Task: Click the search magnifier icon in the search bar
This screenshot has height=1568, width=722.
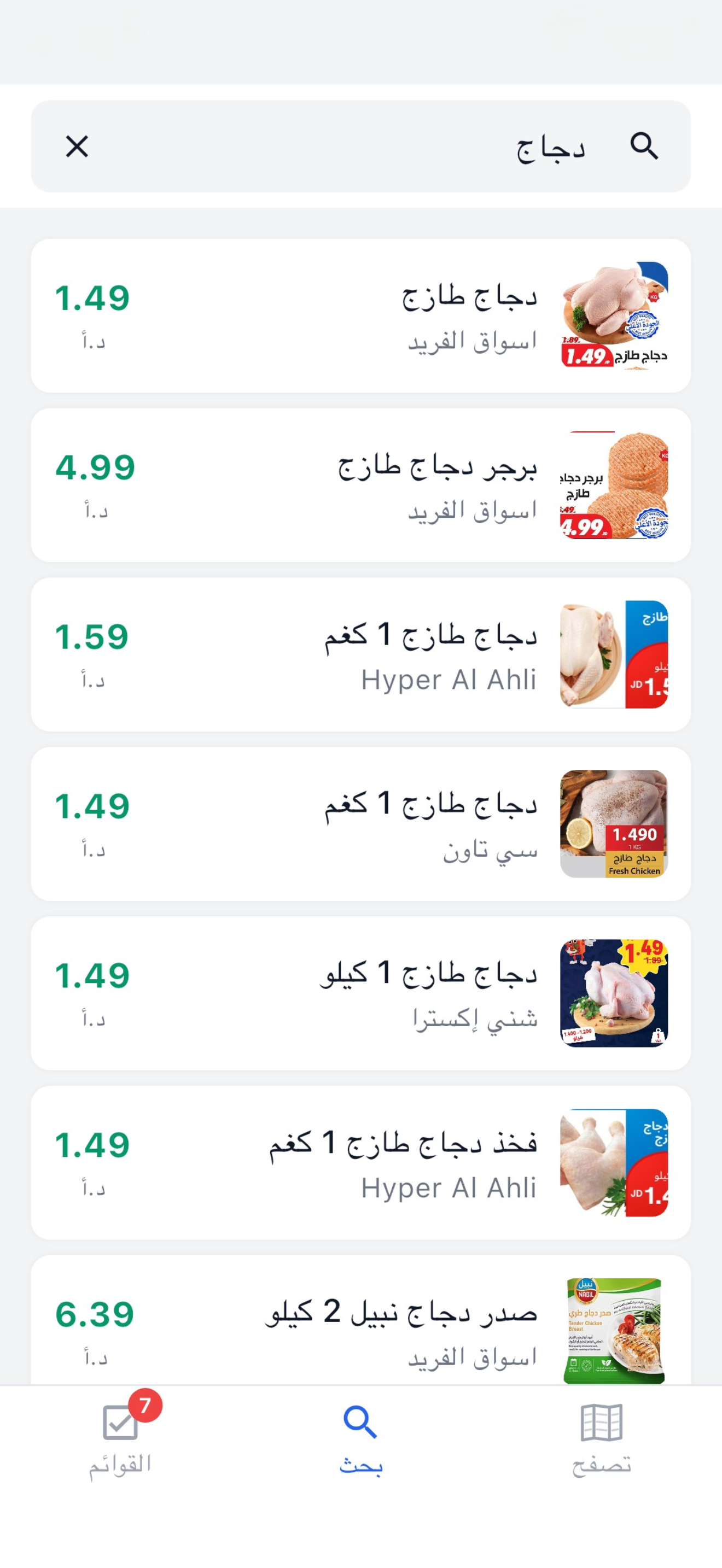Action: [x=643, y=145]
